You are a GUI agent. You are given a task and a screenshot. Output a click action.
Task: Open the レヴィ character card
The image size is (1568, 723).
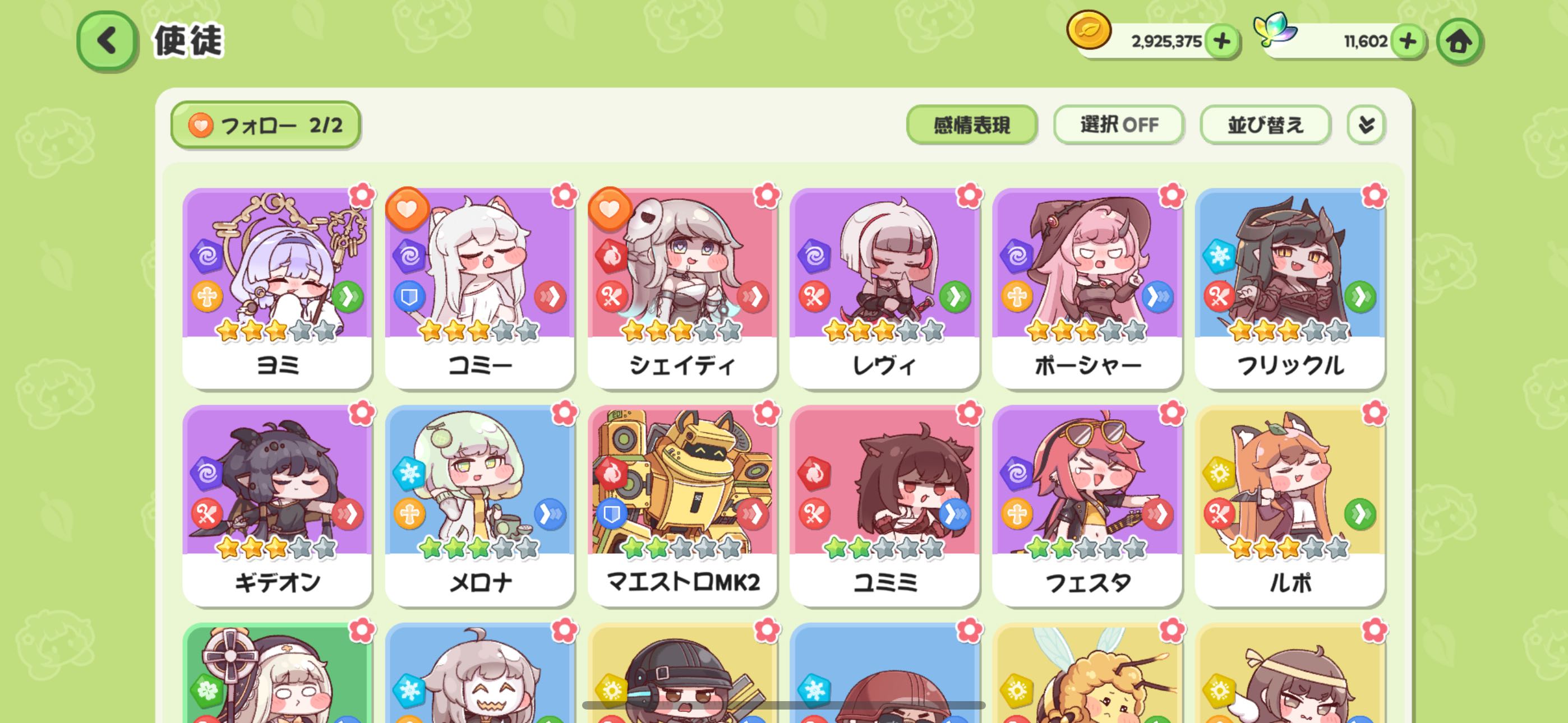point(884,286)
